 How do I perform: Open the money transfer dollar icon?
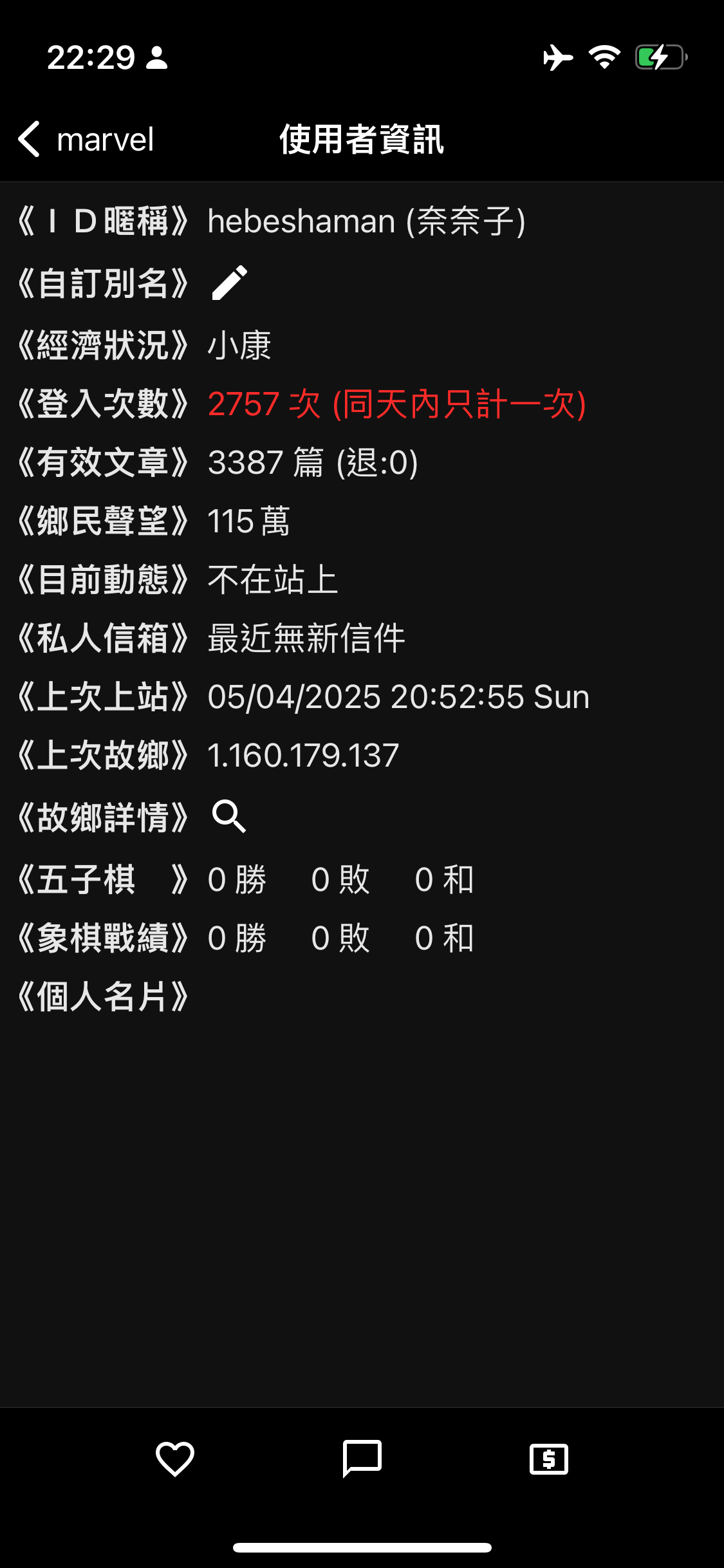coord(548,1459)
